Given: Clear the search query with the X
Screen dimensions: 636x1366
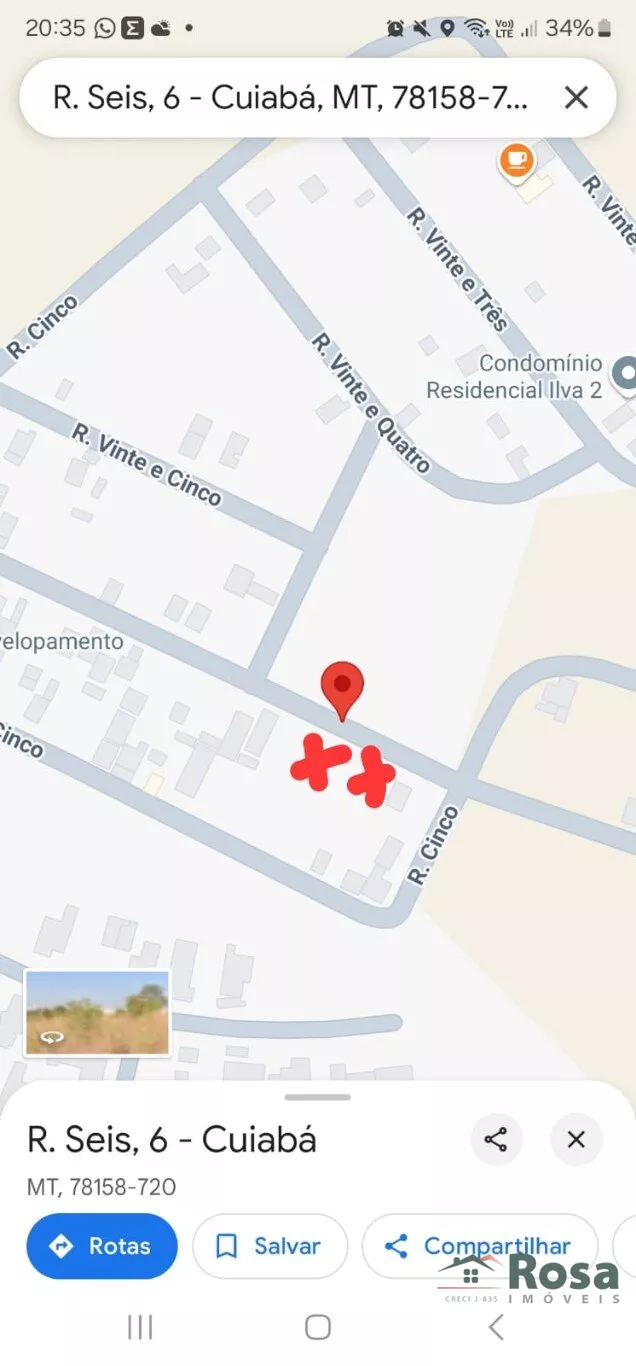Looking at the screenshot, I should tap(576, 98).
